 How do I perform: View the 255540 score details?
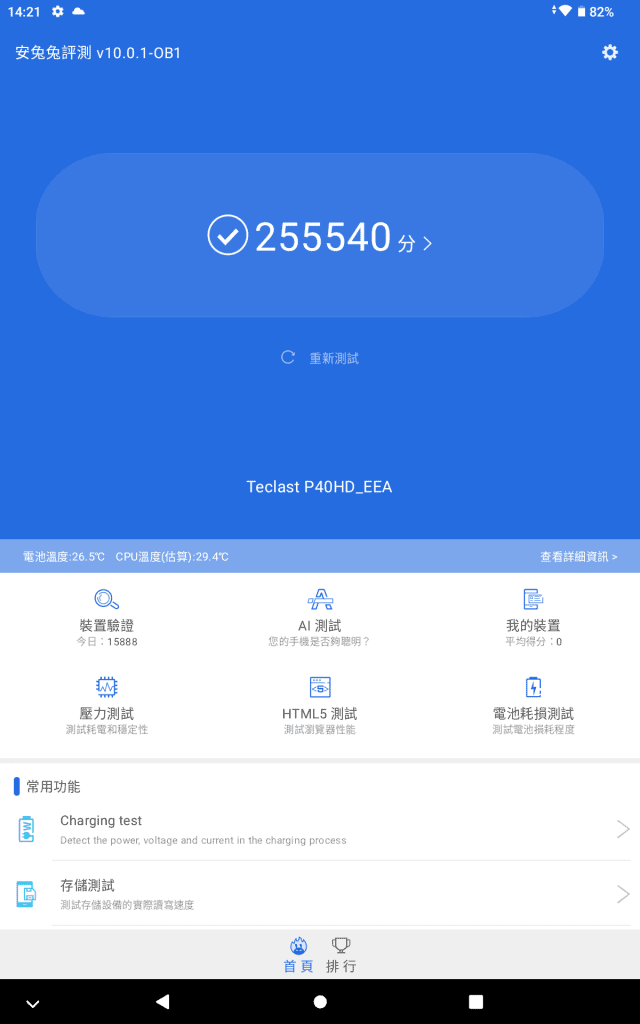320,237
